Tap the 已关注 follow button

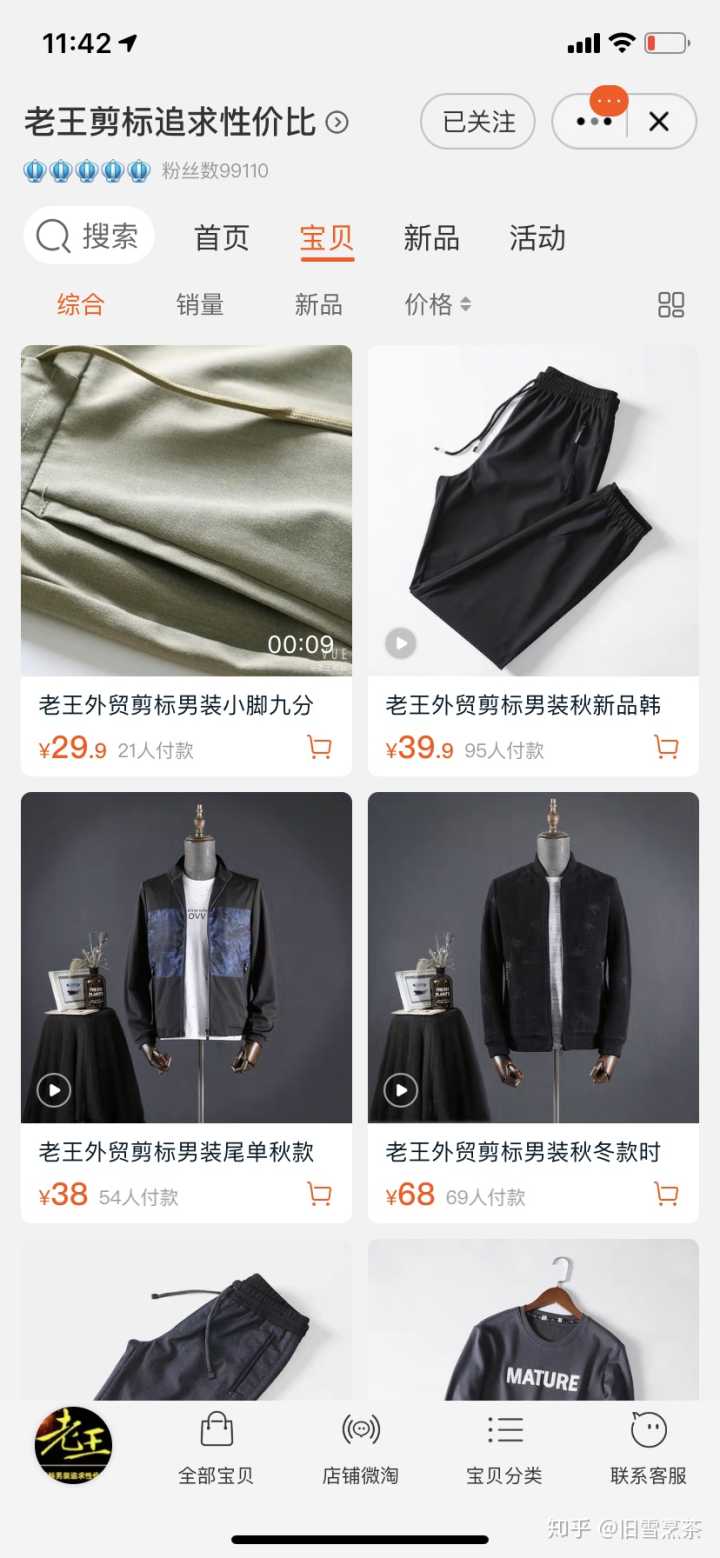[x=478, y=122]
